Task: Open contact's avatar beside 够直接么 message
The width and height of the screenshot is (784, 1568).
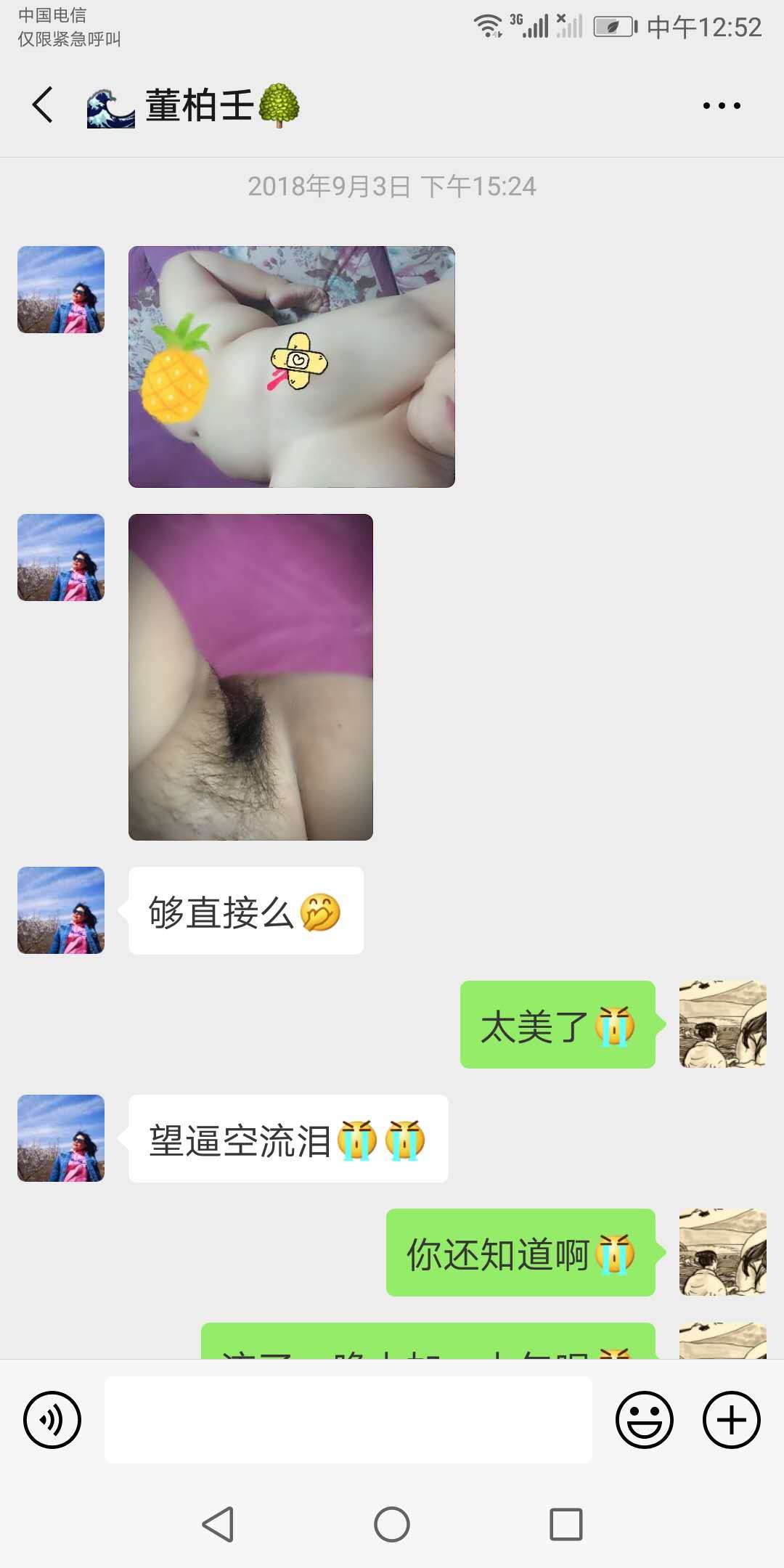Action: tap(61, 910)
